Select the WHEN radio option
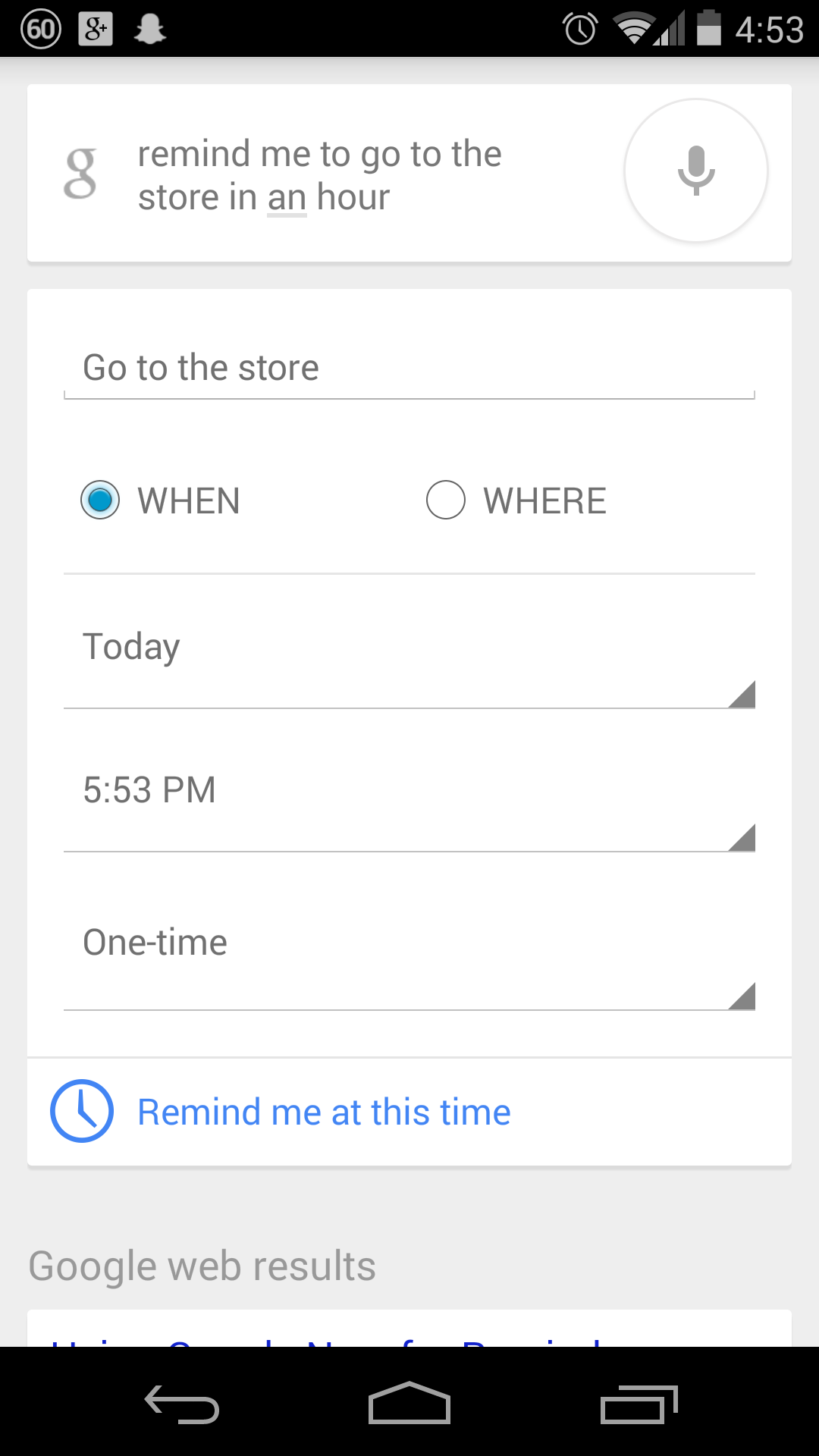 (101, 500)
